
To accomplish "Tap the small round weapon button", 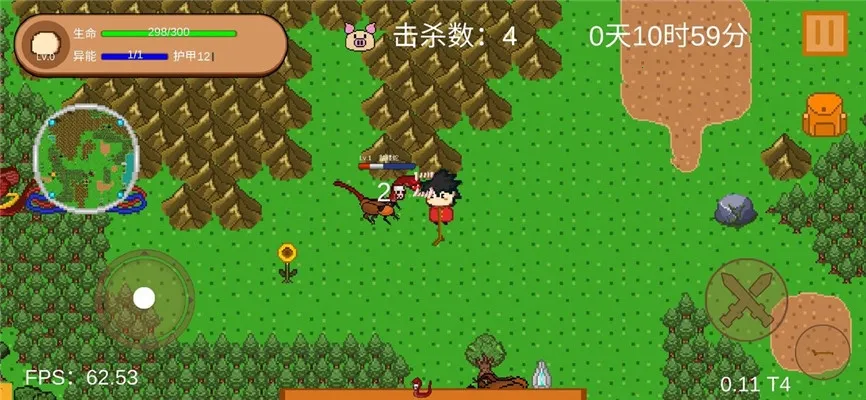I will tap(822, 351).
